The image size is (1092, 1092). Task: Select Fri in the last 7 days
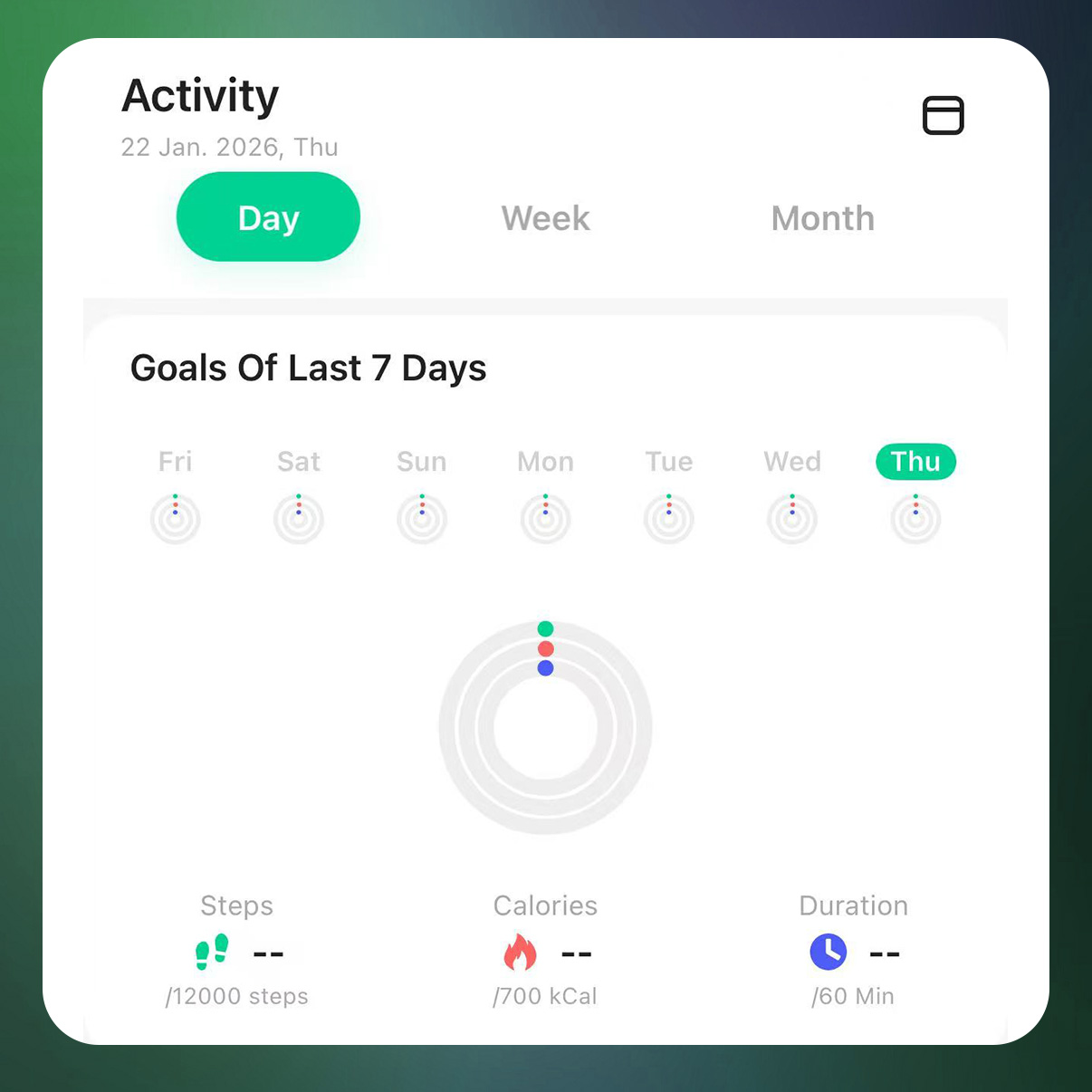click(x=175, y=462)
